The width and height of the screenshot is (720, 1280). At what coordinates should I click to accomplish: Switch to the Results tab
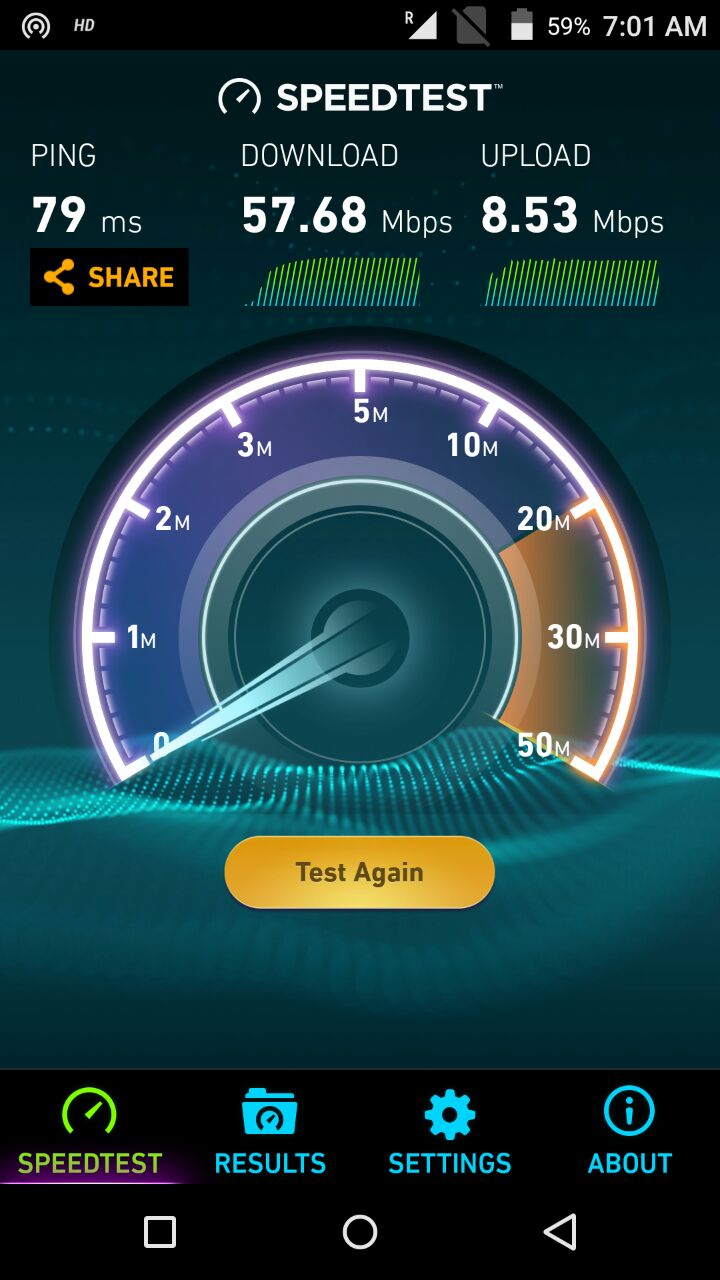(270, 1132)
